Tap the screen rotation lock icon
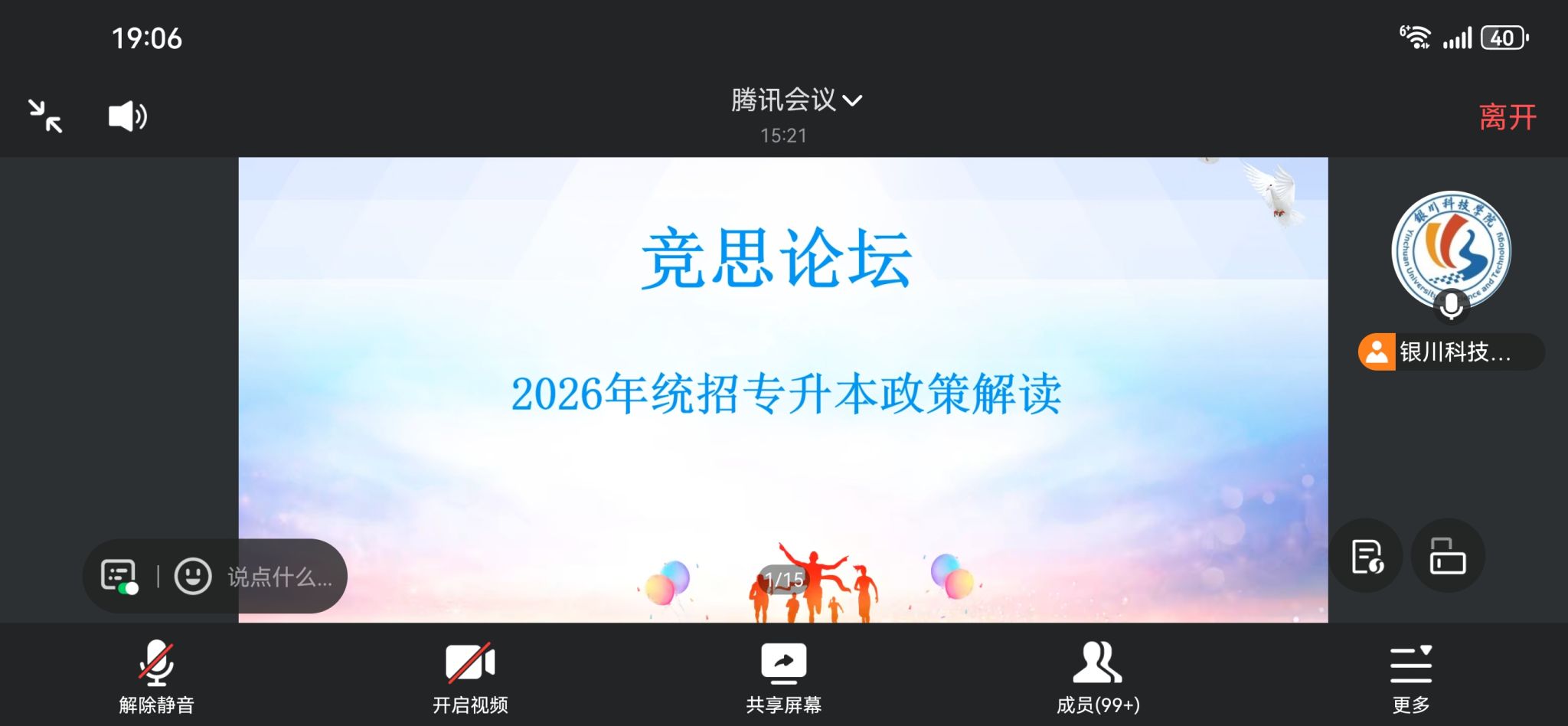 click(1448, 556)
